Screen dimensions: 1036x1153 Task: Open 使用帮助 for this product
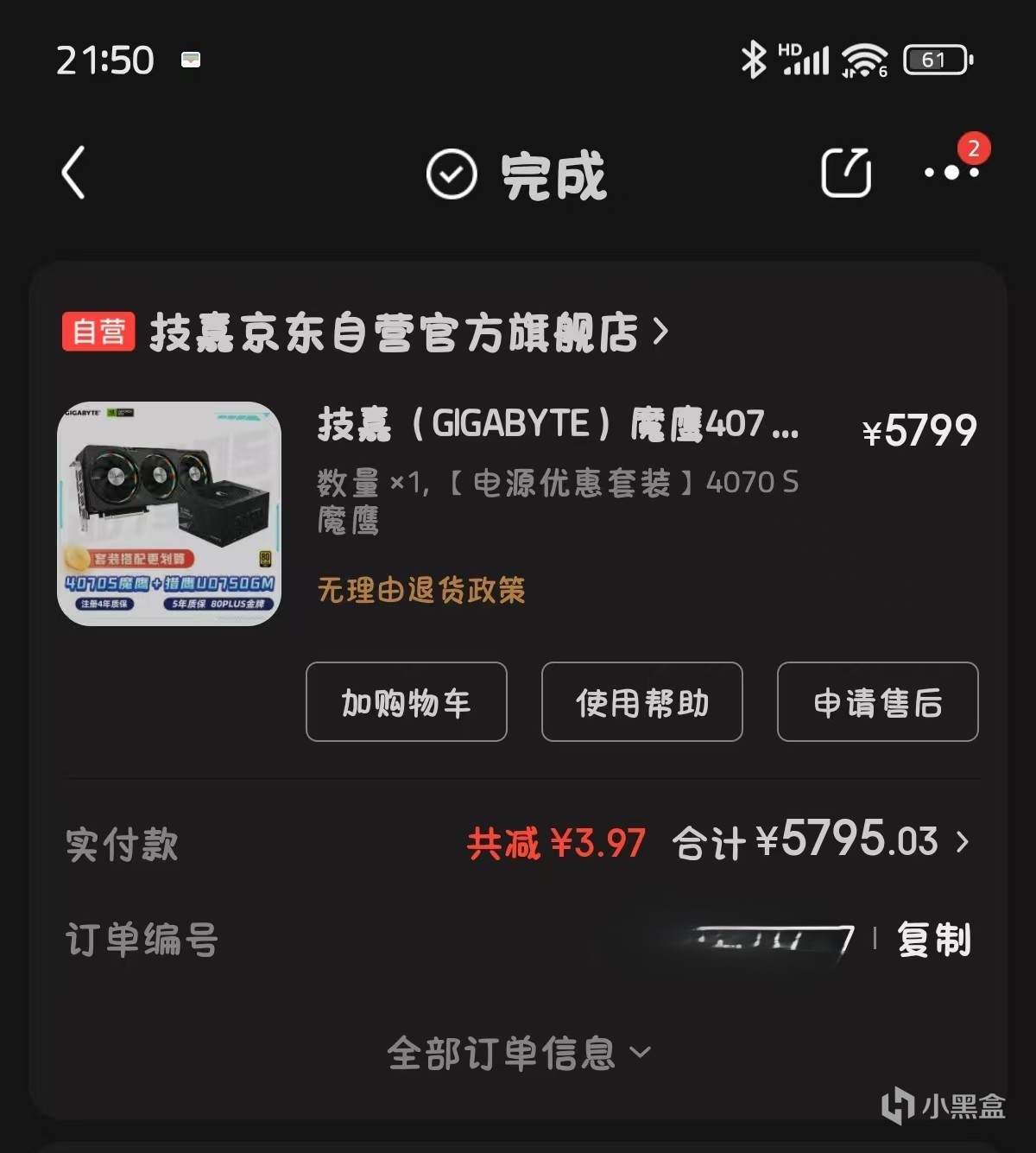tap(641, 702)
